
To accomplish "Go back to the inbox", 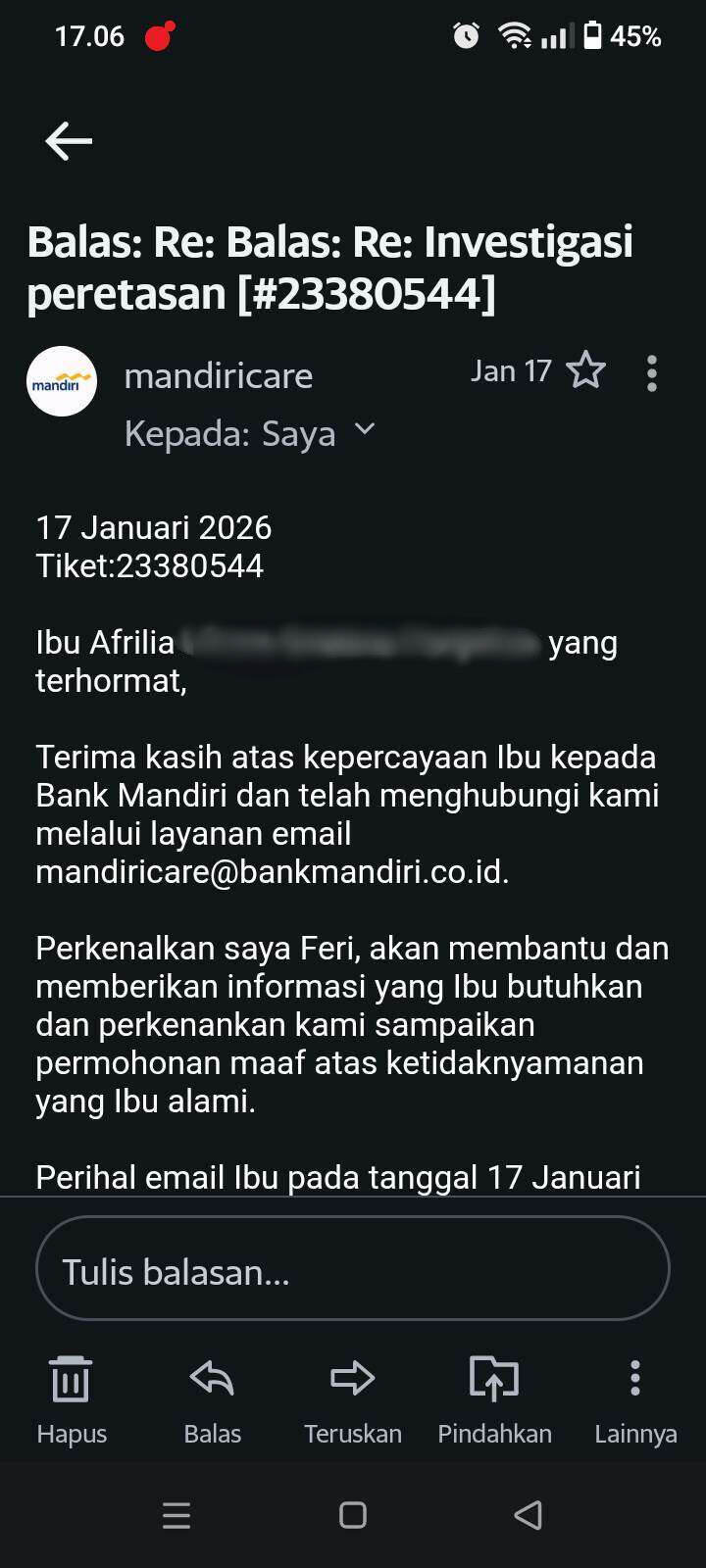I will click(69, 141).
